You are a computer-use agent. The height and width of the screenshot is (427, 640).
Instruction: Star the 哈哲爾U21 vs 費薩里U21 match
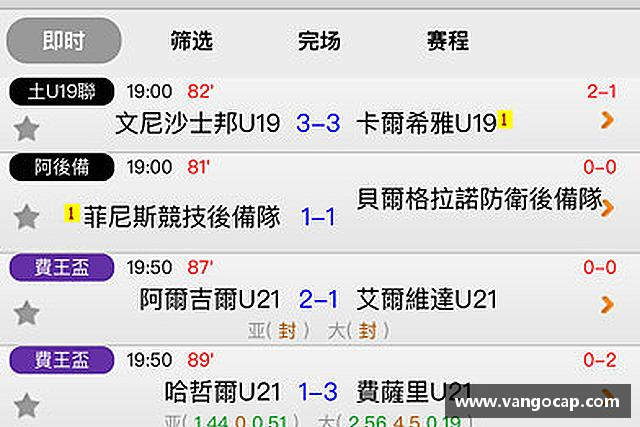click(27, 405)
